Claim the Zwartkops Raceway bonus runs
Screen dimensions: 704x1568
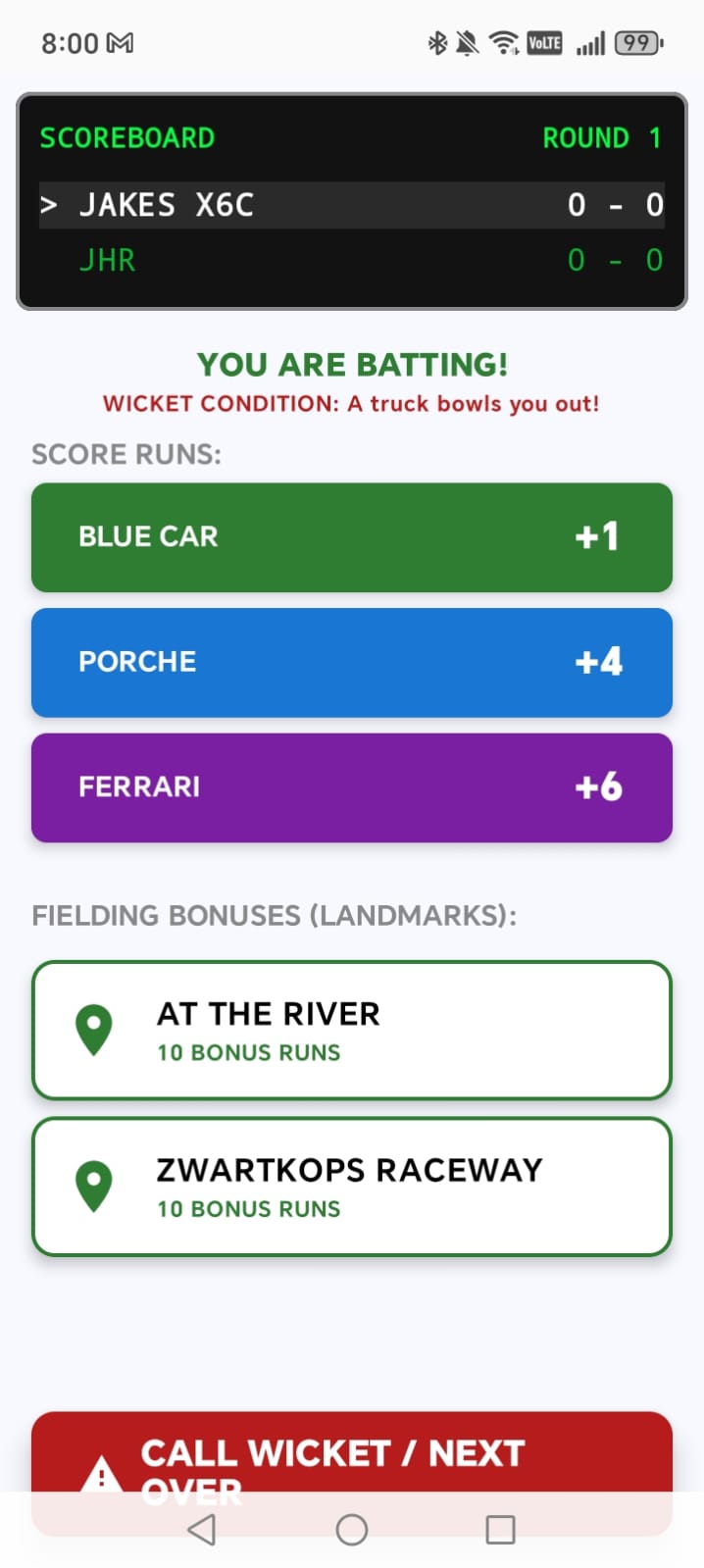[351, 1187]
